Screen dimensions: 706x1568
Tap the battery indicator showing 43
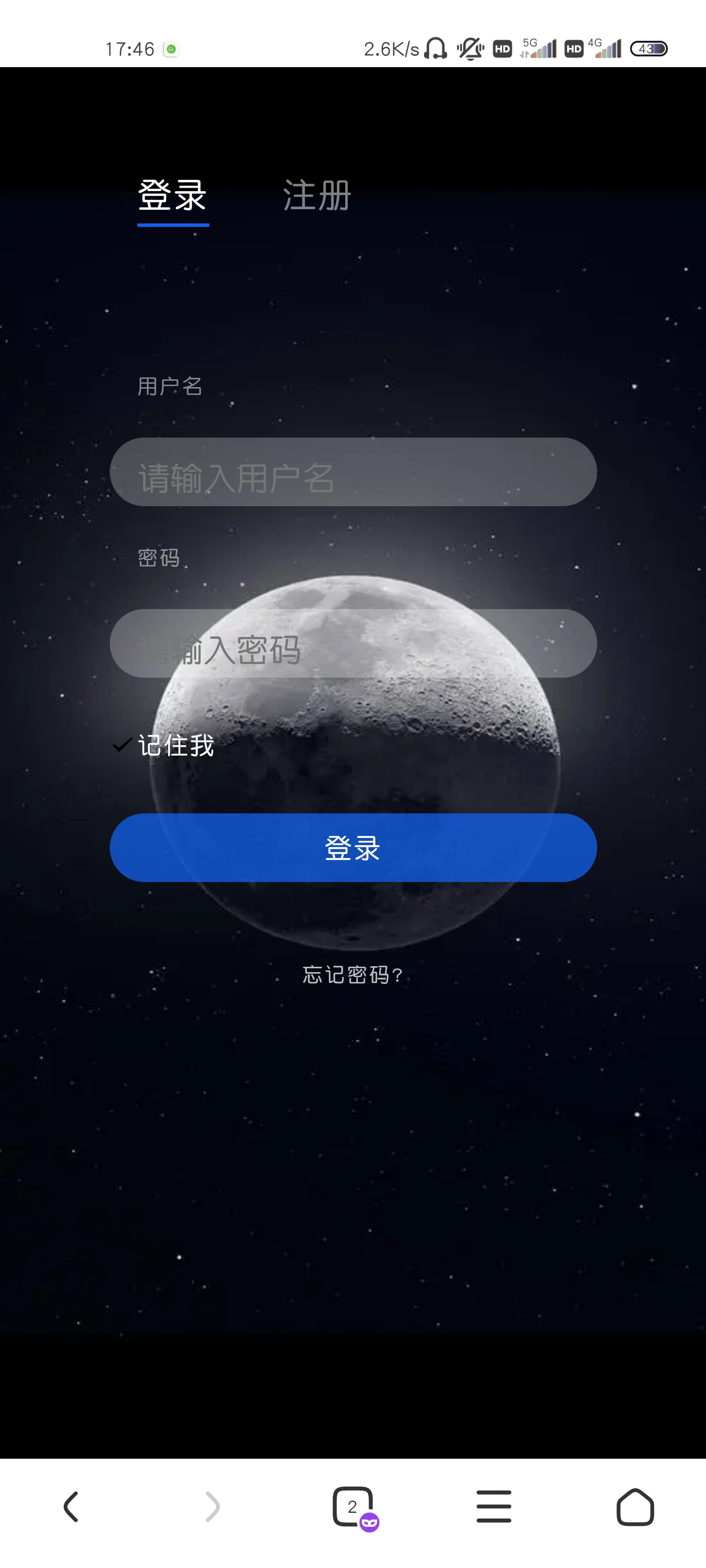coord(649,49)
